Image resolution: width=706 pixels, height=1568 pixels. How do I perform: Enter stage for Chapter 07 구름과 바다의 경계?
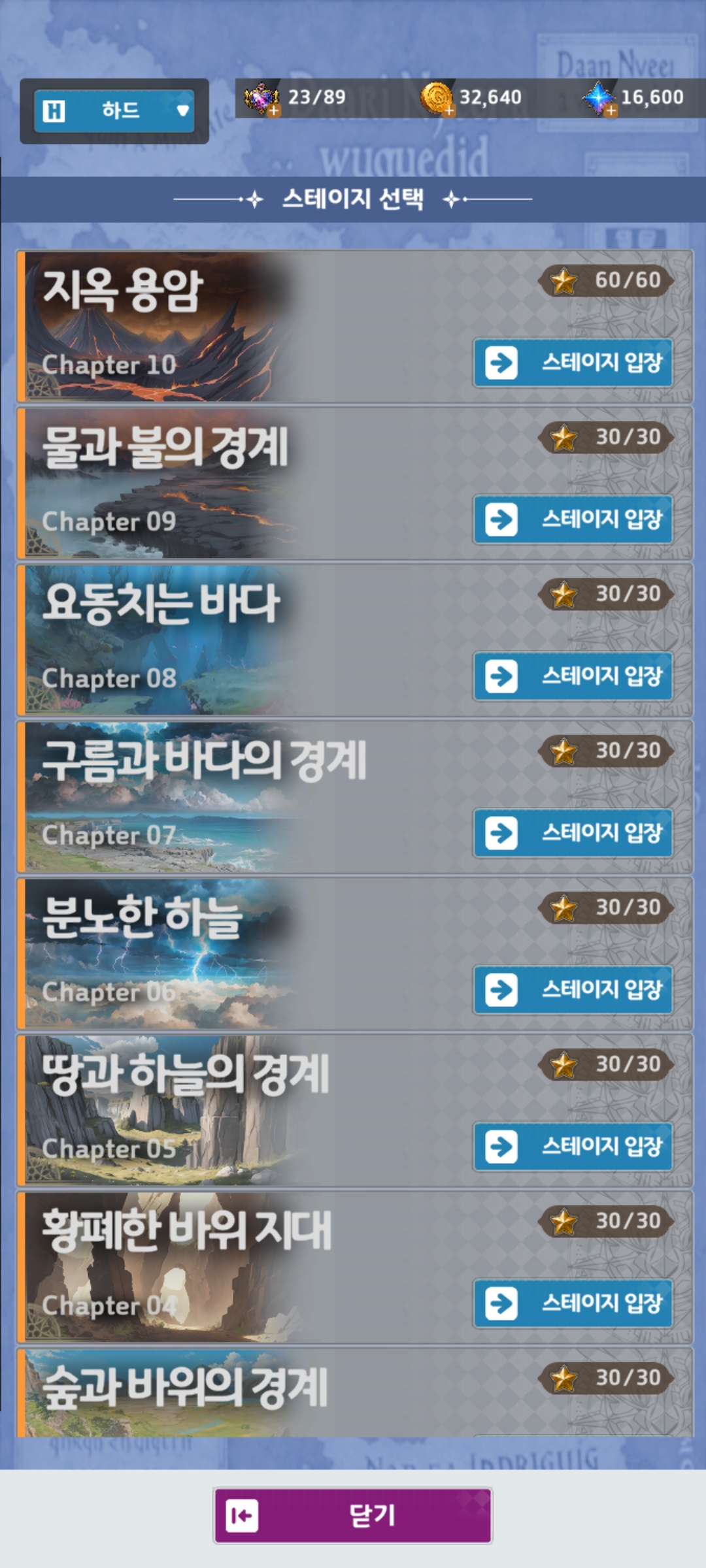[573, 833]
